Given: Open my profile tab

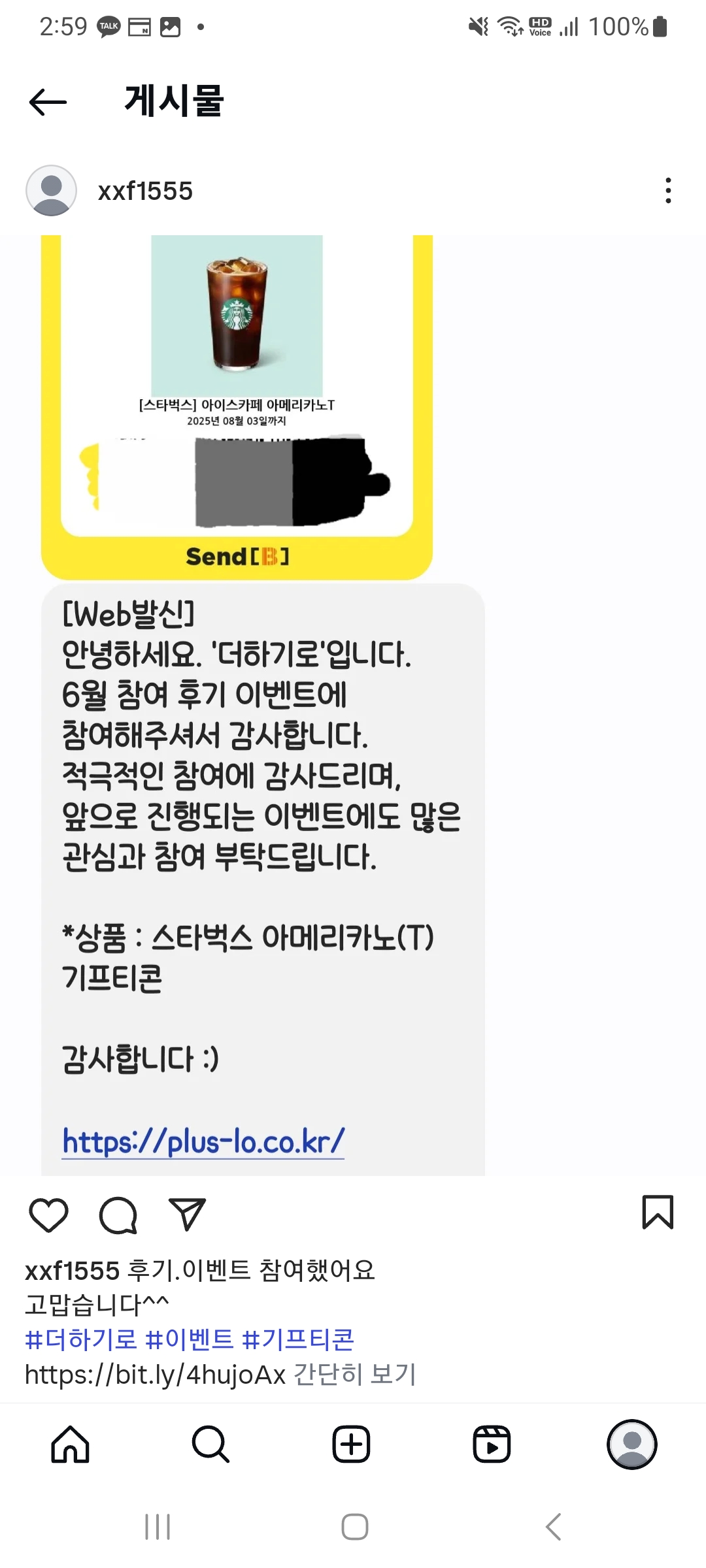Looking at the screenshot, I should [x=631, y=1444].
